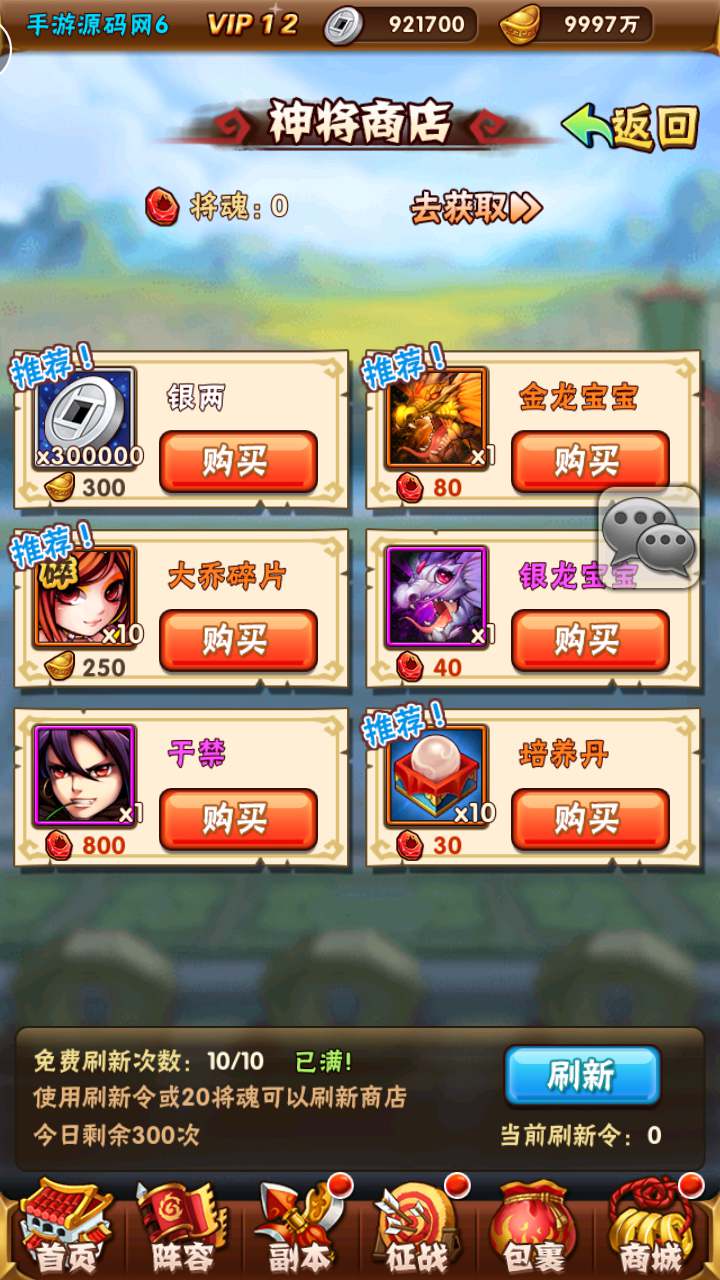This screenshot has height=1280, width=720.
Task: Buy the 银两 item
Action: point(238,461)
